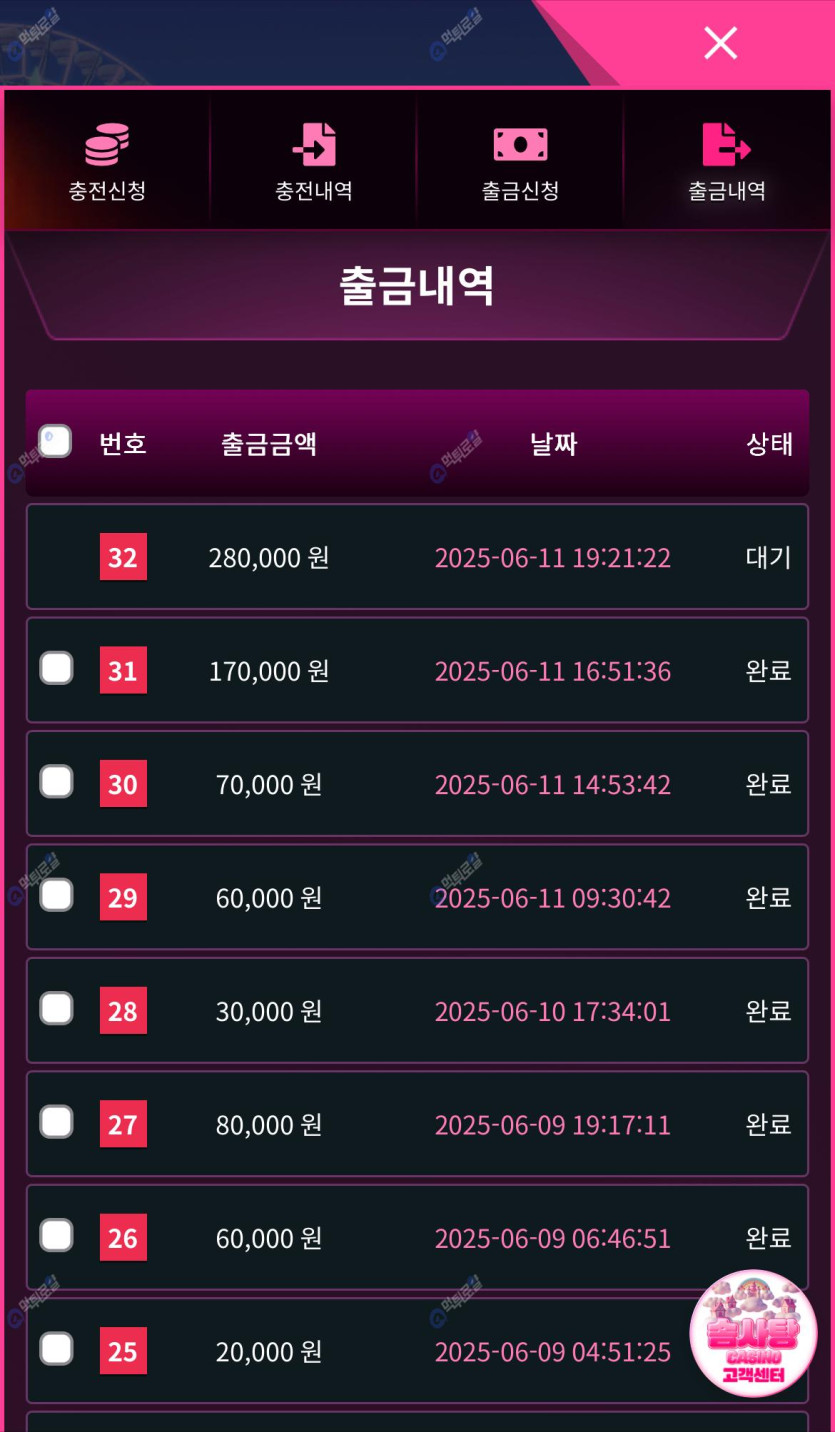This screenshot has width=835, height=1432.
Task: Switch to the 충전신청 tab
Action: coord(107,162)
